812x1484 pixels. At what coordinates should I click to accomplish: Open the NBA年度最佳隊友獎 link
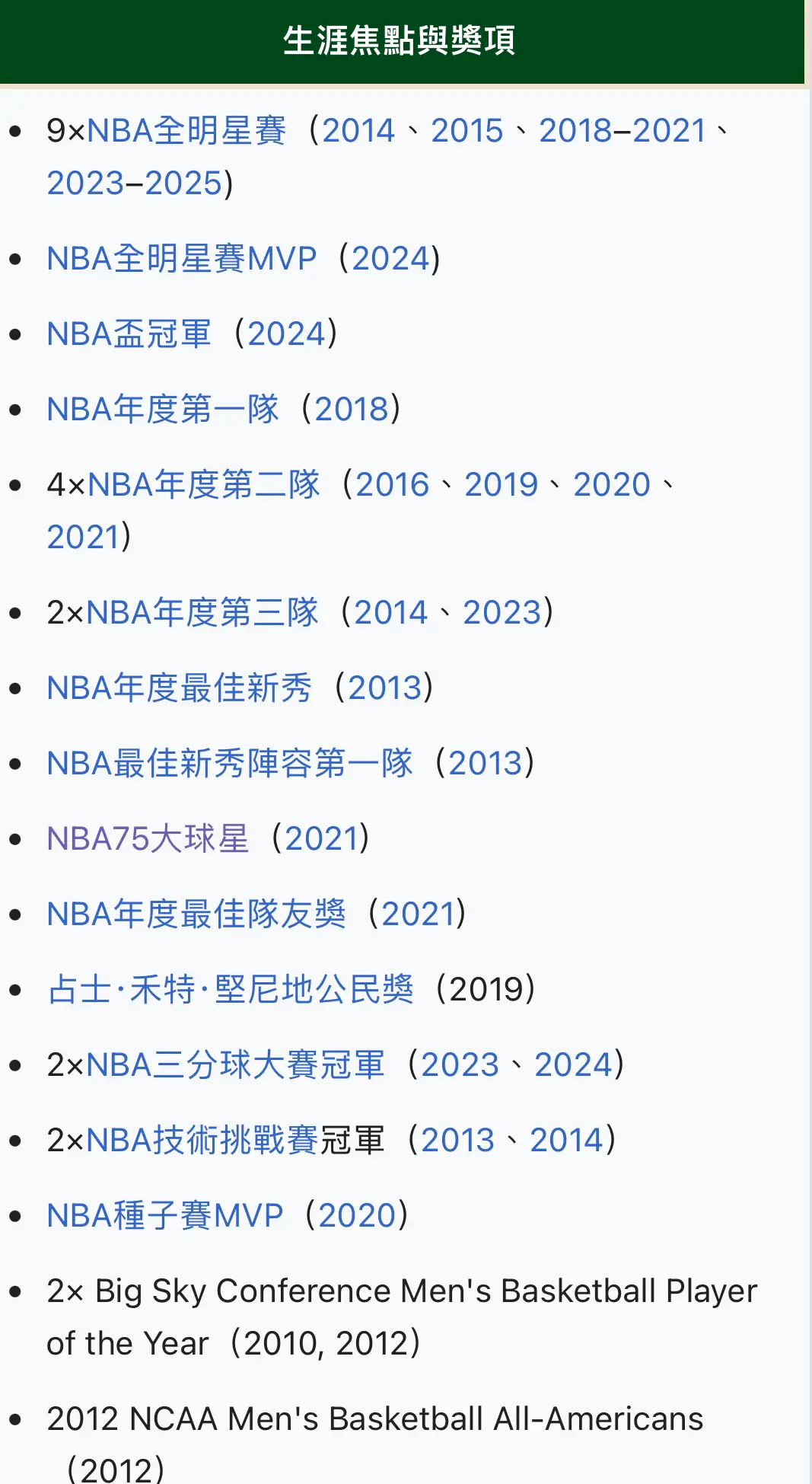tap(196, 914)
